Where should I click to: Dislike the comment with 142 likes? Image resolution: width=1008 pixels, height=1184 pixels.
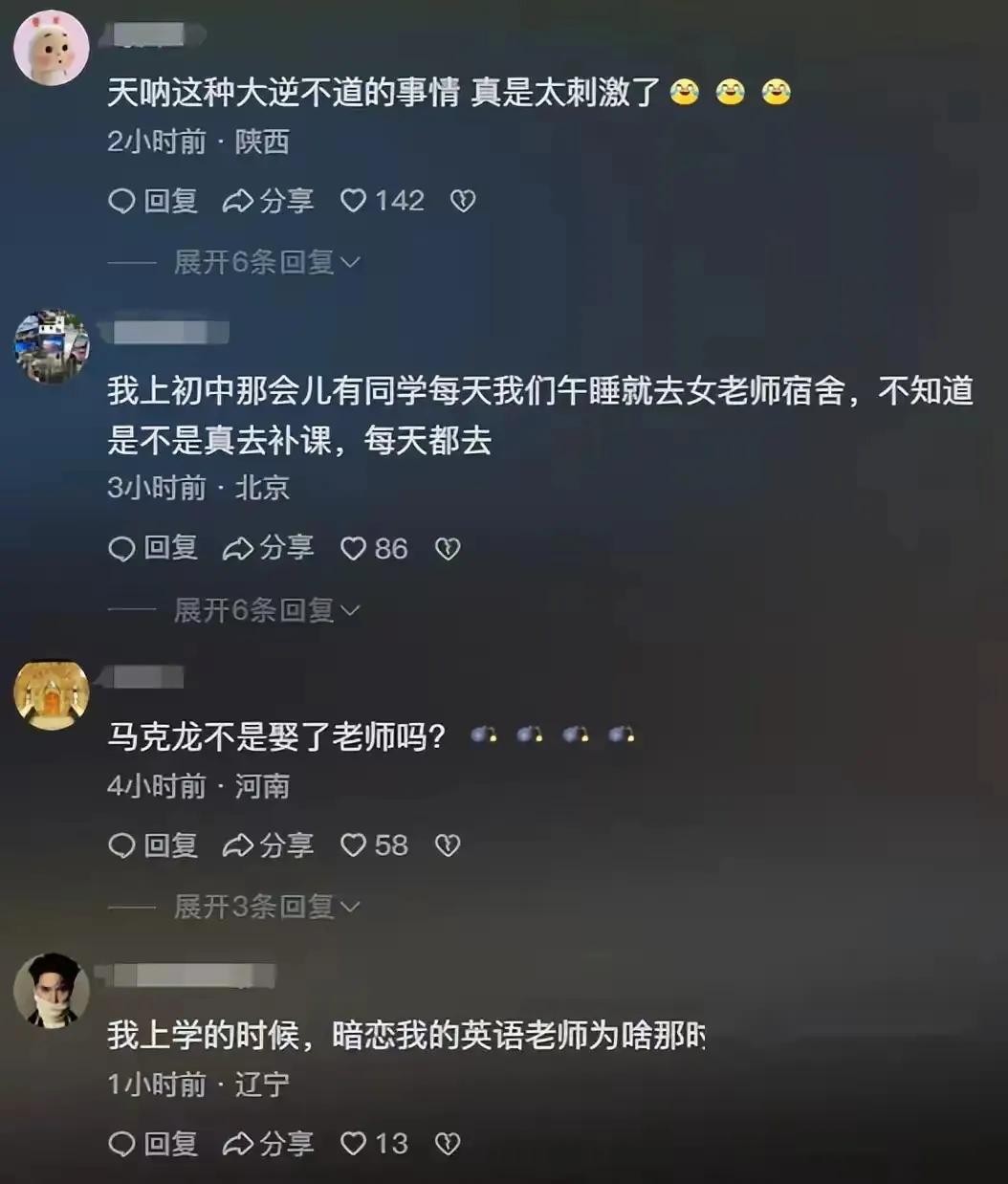(463, 201)
